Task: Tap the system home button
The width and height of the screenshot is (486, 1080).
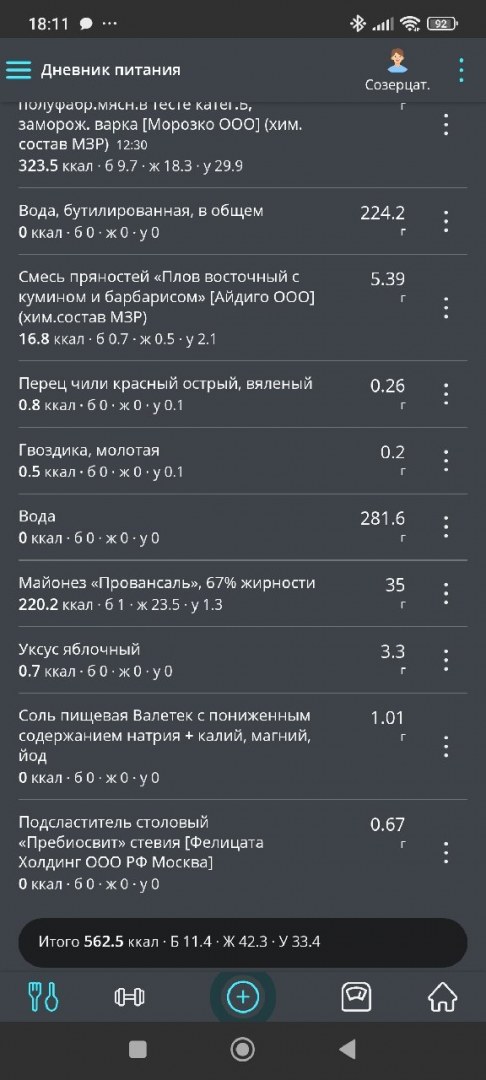Action: tap(242, 1049)
